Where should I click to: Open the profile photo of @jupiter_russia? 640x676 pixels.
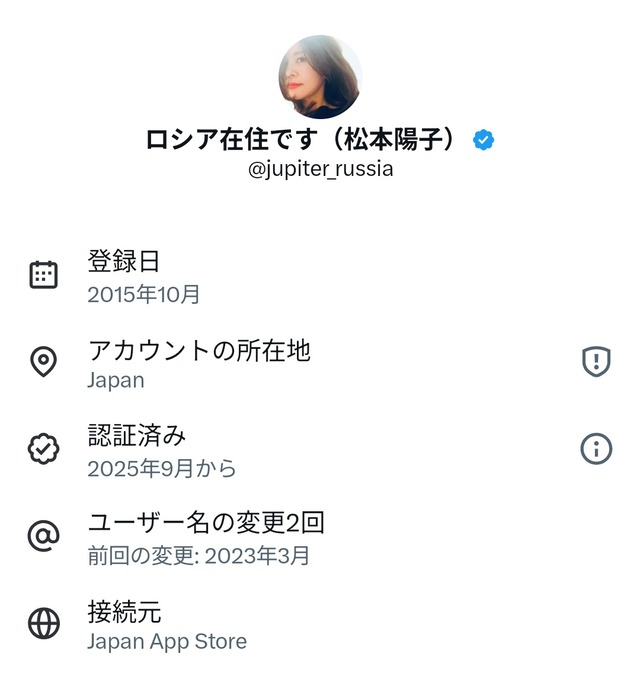[x=320, y=78]
